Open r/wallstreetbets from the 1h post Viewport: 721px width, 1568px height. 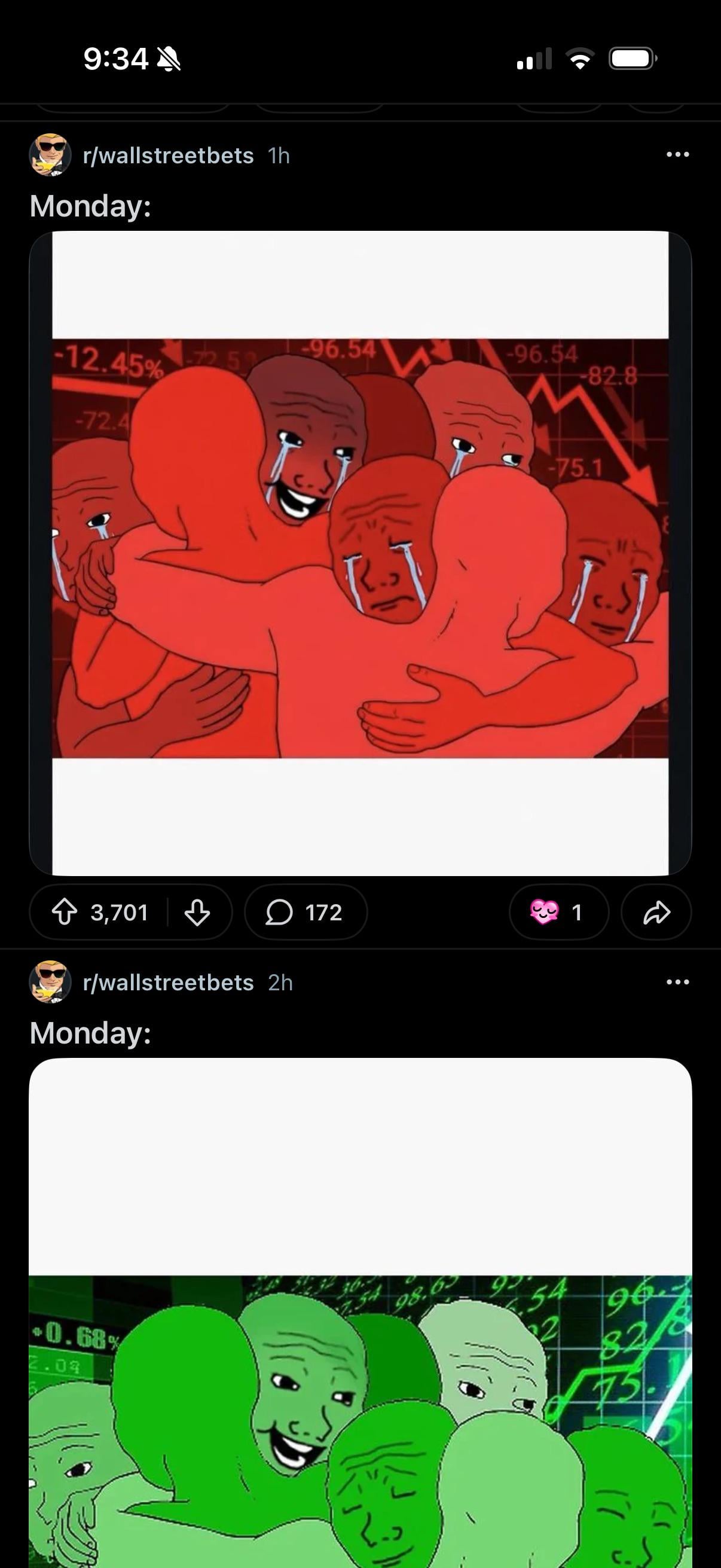click(168, 156)
